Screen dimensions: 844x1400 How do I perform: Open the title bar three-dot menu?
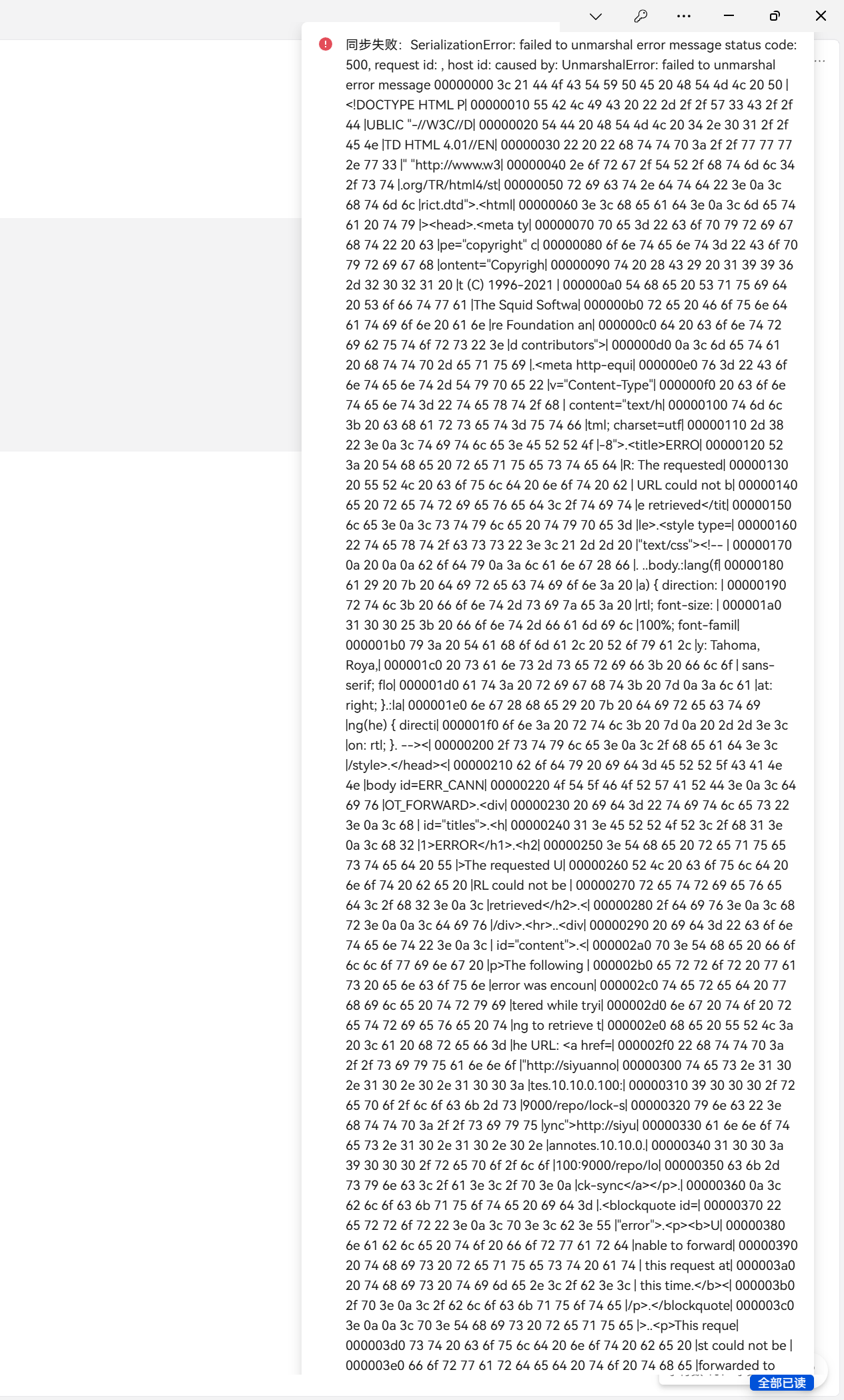684,16
